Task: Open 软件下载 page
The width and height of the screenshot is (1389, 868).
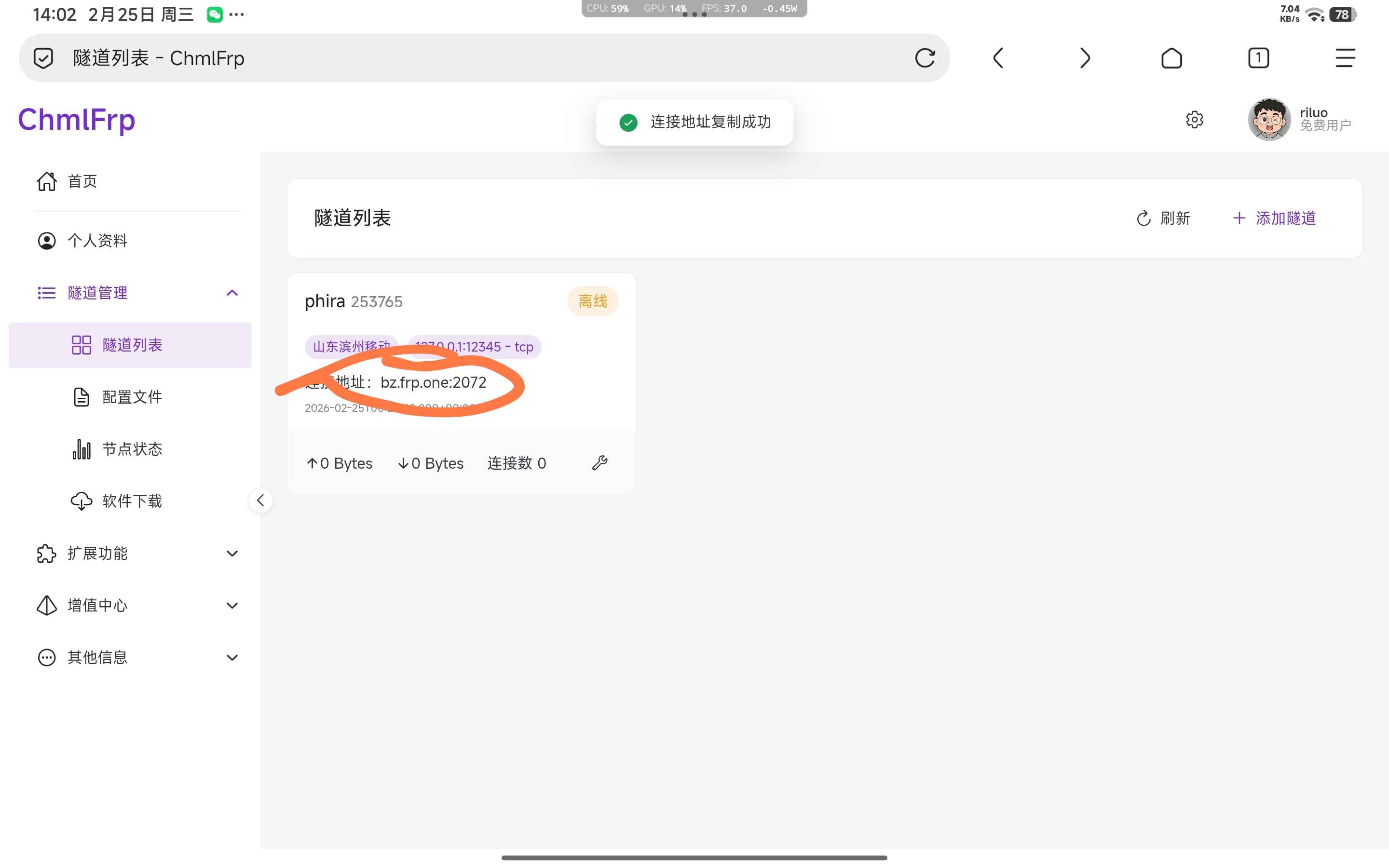Action: coord(132,501)
